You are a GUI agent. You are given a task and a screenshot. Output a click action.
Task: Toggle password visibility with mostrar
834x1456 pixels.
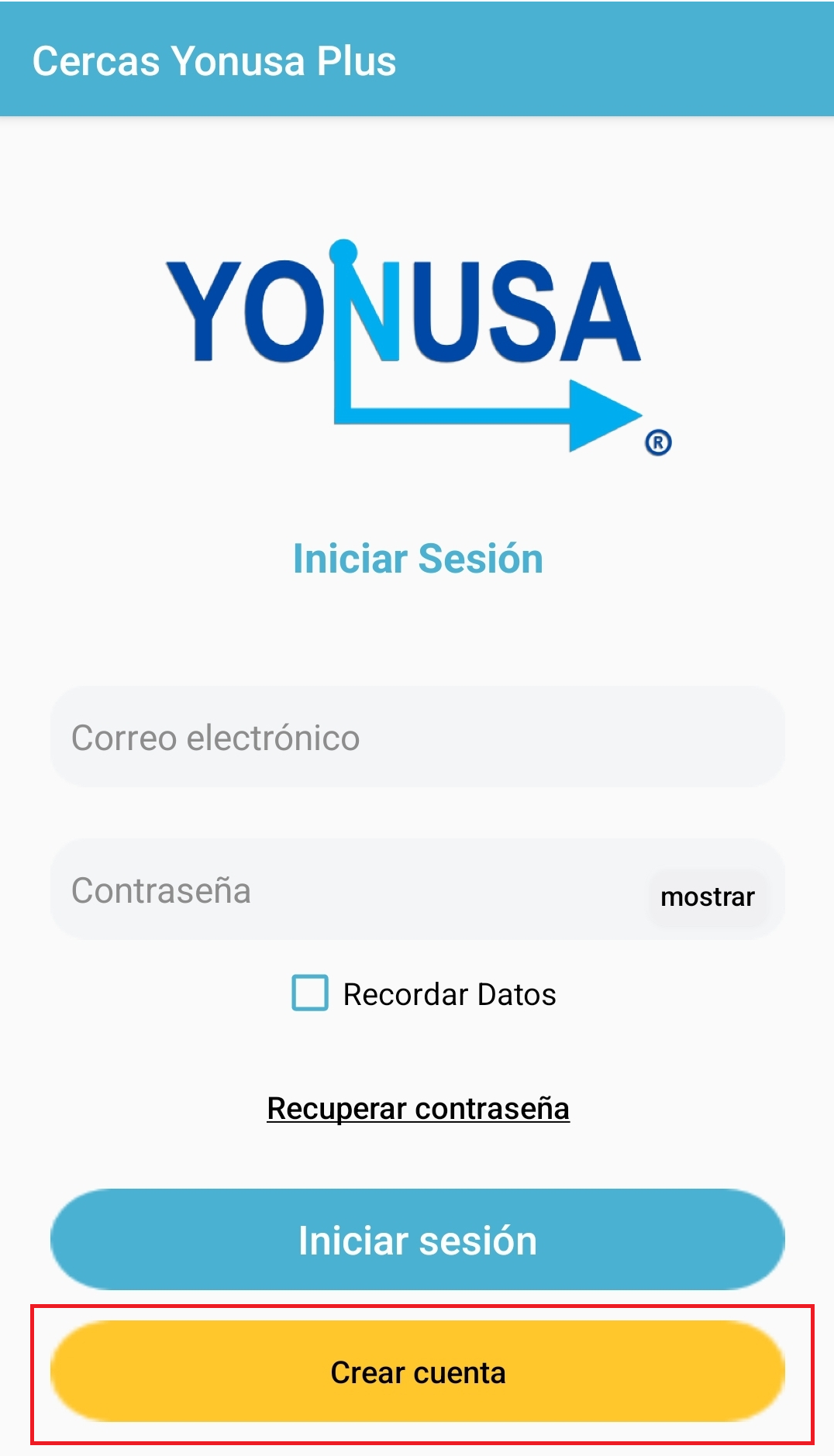coord(708,897)
